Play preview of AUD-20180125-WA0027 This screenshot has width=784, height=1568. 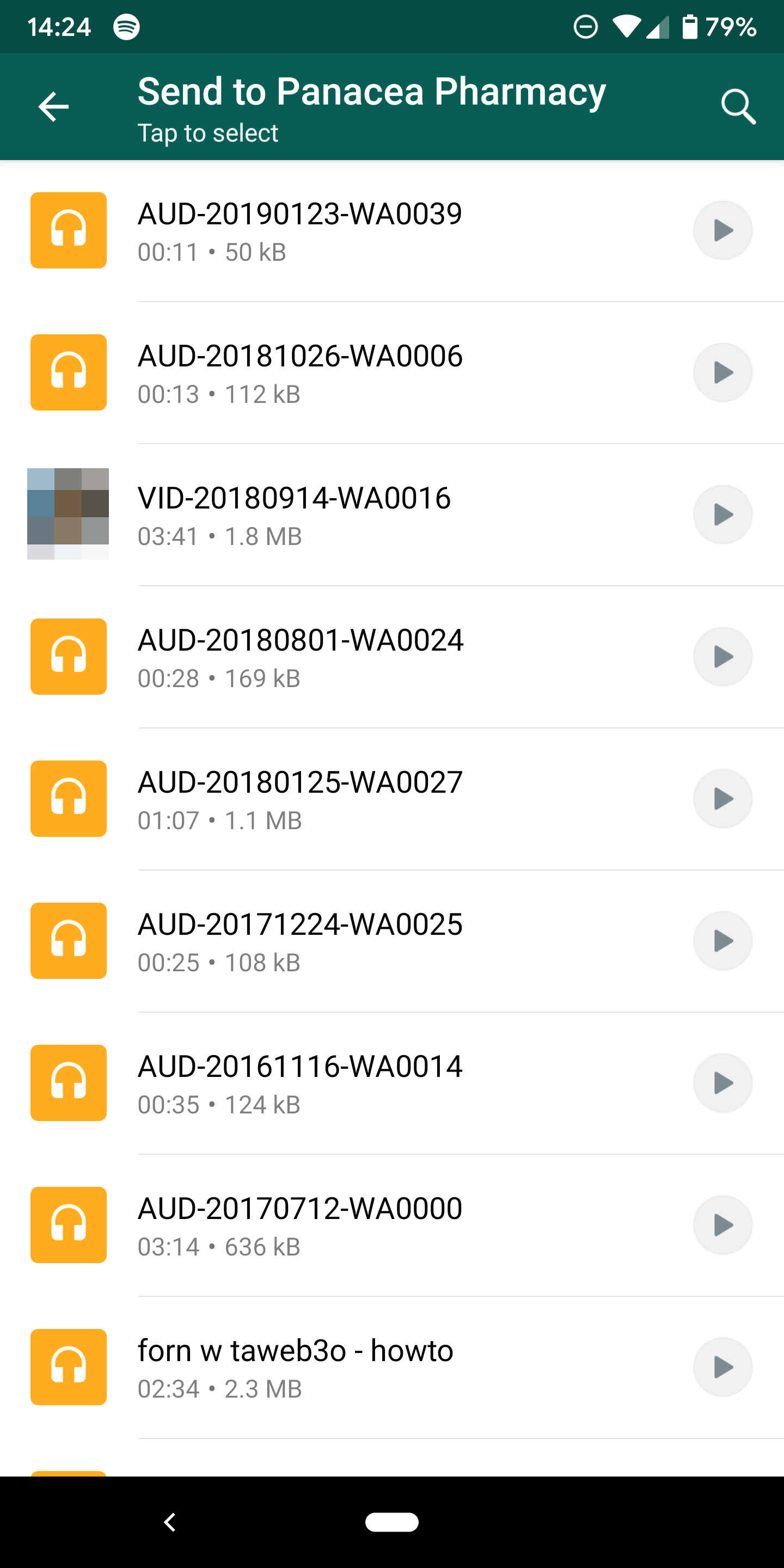pyautogui.click(x=722, y=799)
